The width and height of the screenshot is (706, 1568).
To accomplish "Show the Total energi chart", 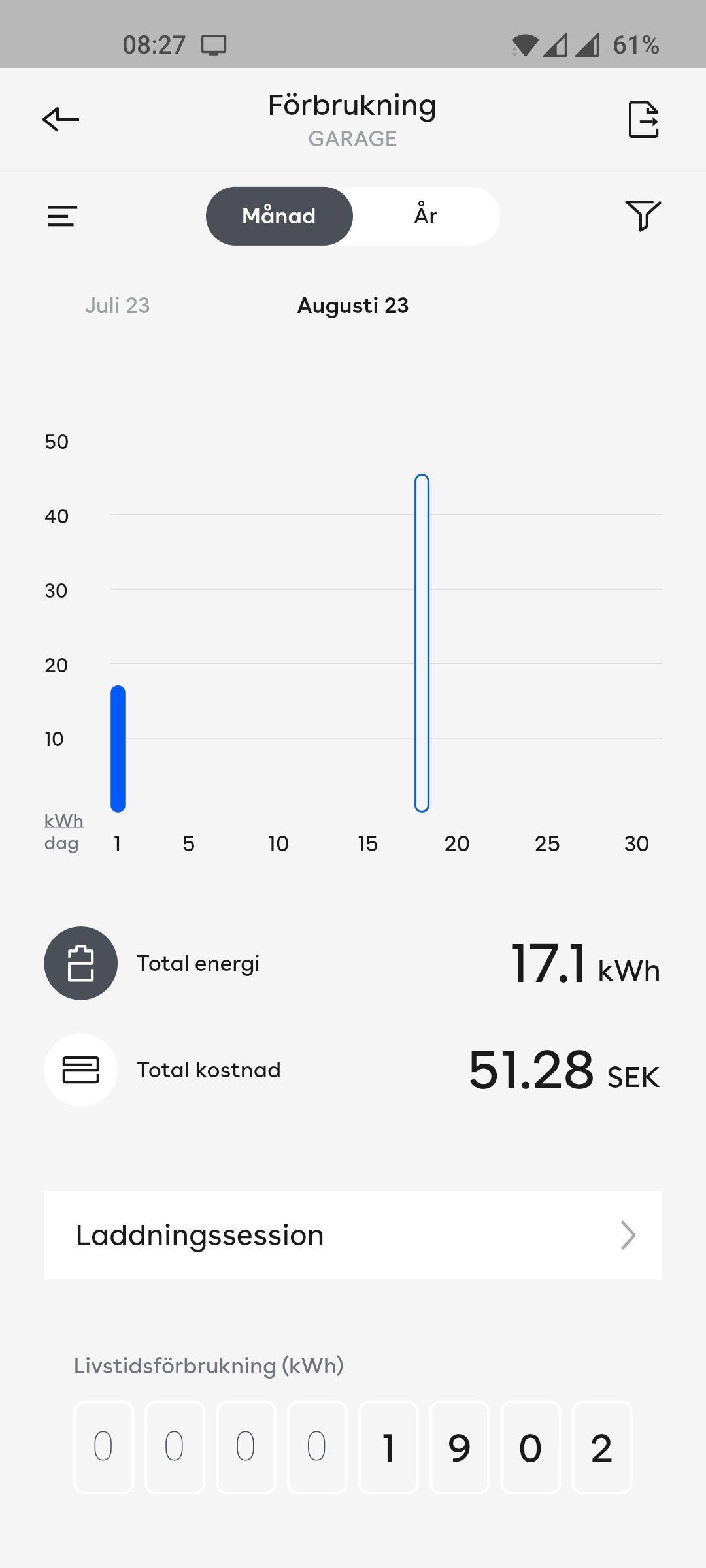I will click(81, 964).
